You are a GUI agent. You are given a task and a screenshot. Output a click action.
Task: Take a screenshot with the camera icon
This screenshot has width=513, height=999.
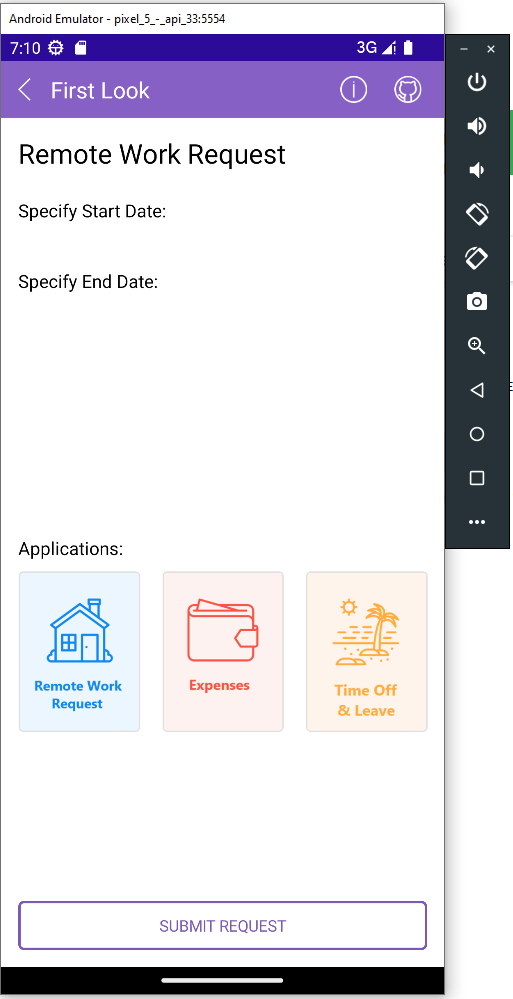point(477,301)
